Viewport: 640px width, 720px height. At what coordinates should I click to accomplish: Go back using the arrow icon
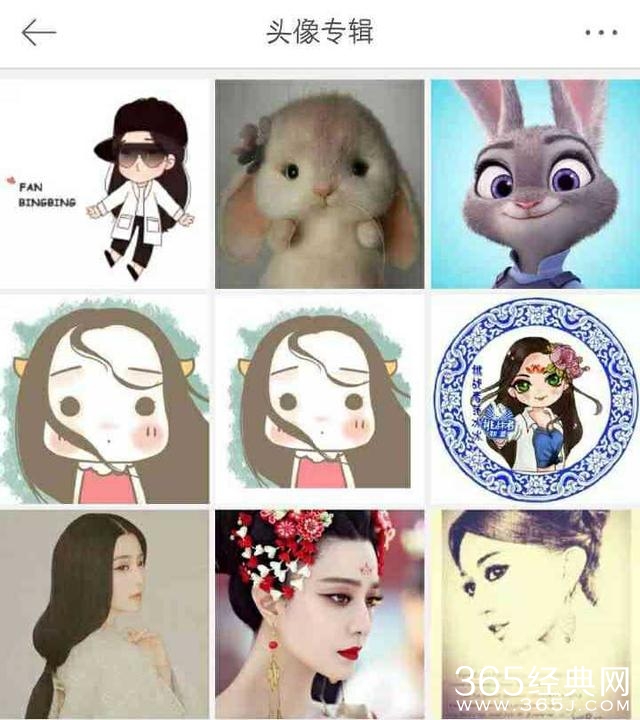38,33
